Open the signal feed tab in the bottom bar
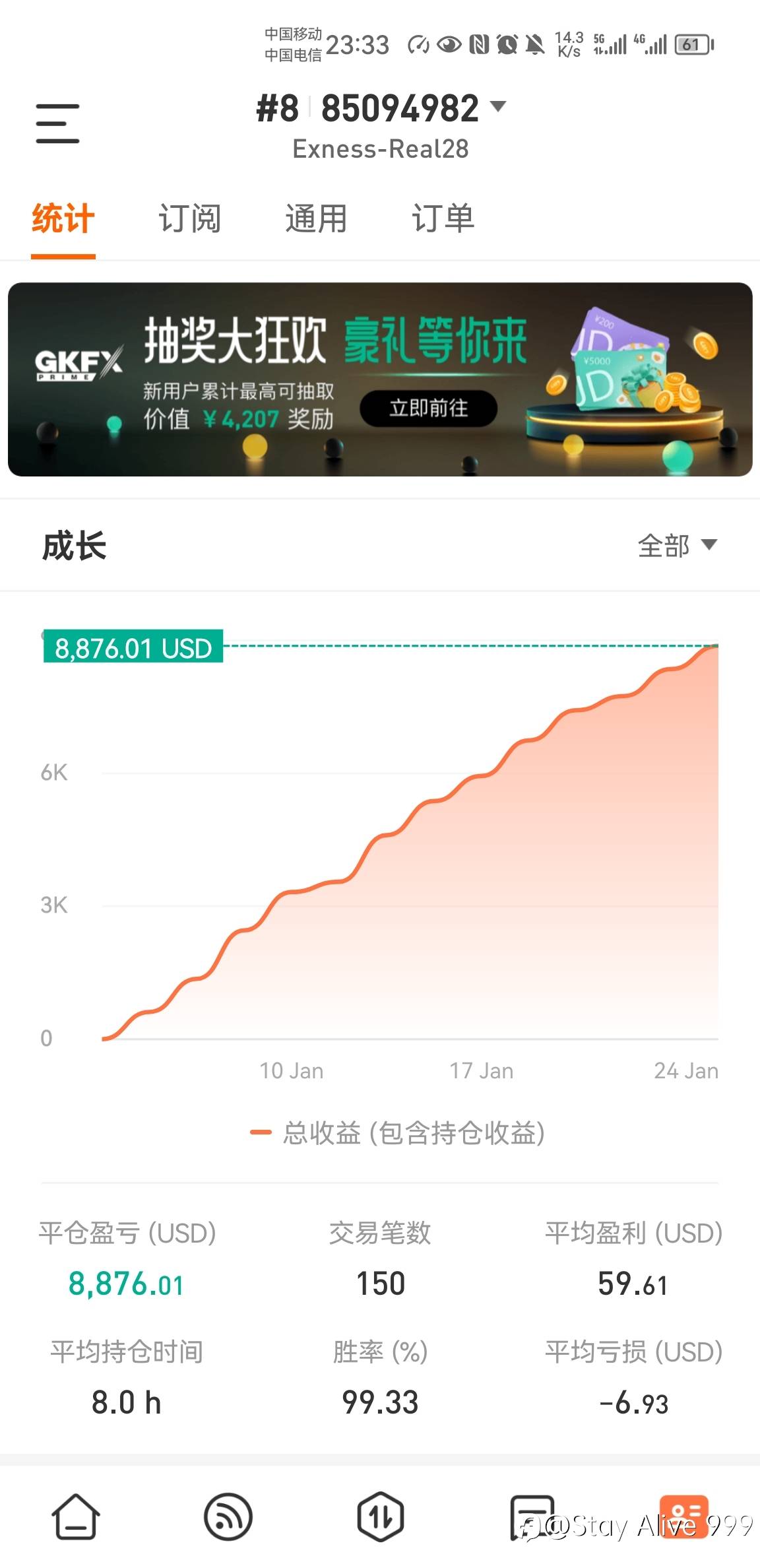 (228, 1517)
